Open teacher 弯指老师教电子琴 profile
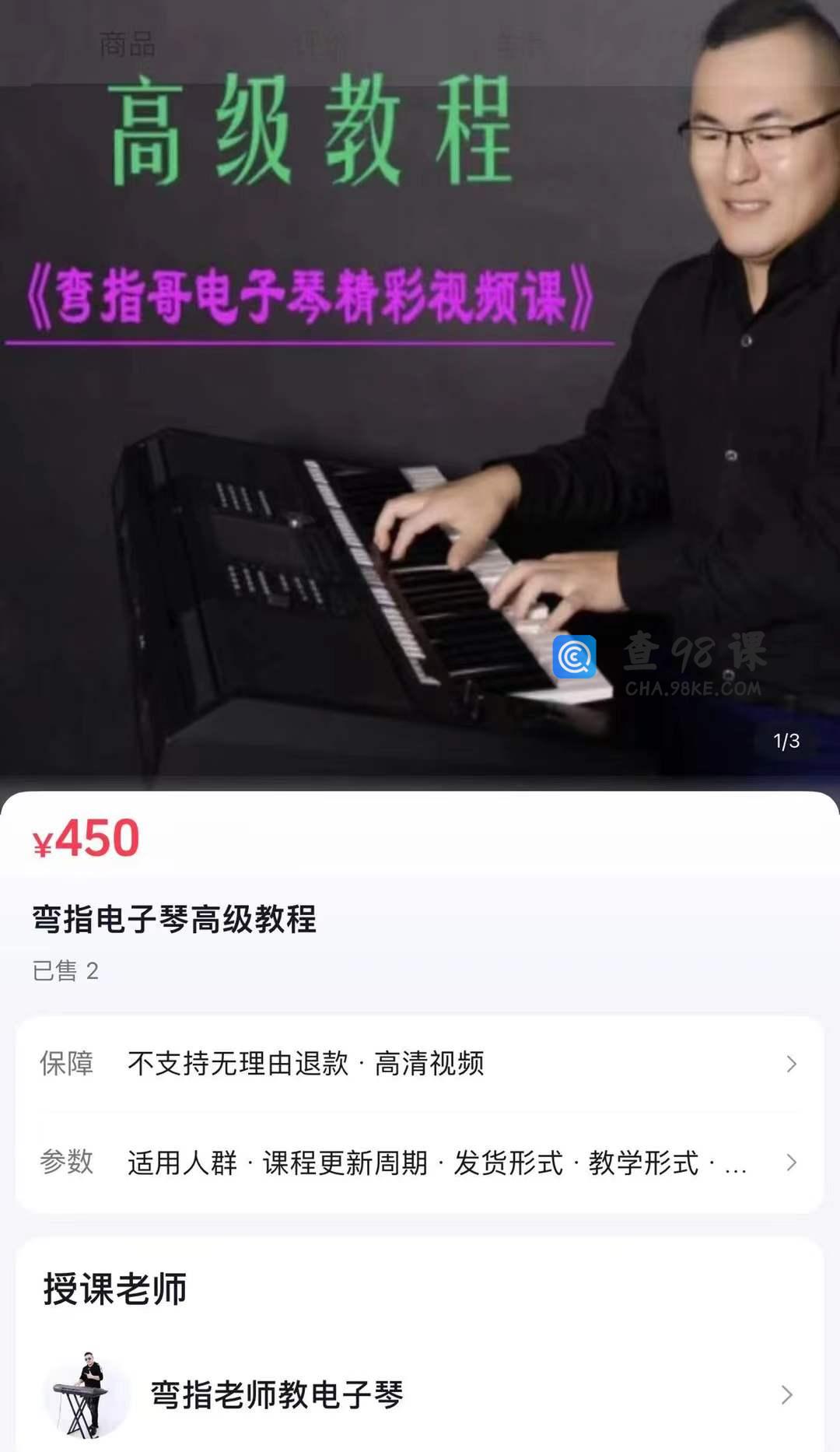Image resolution: width=840 pixels, height=1452 pixels. [x=420, y=1394]
